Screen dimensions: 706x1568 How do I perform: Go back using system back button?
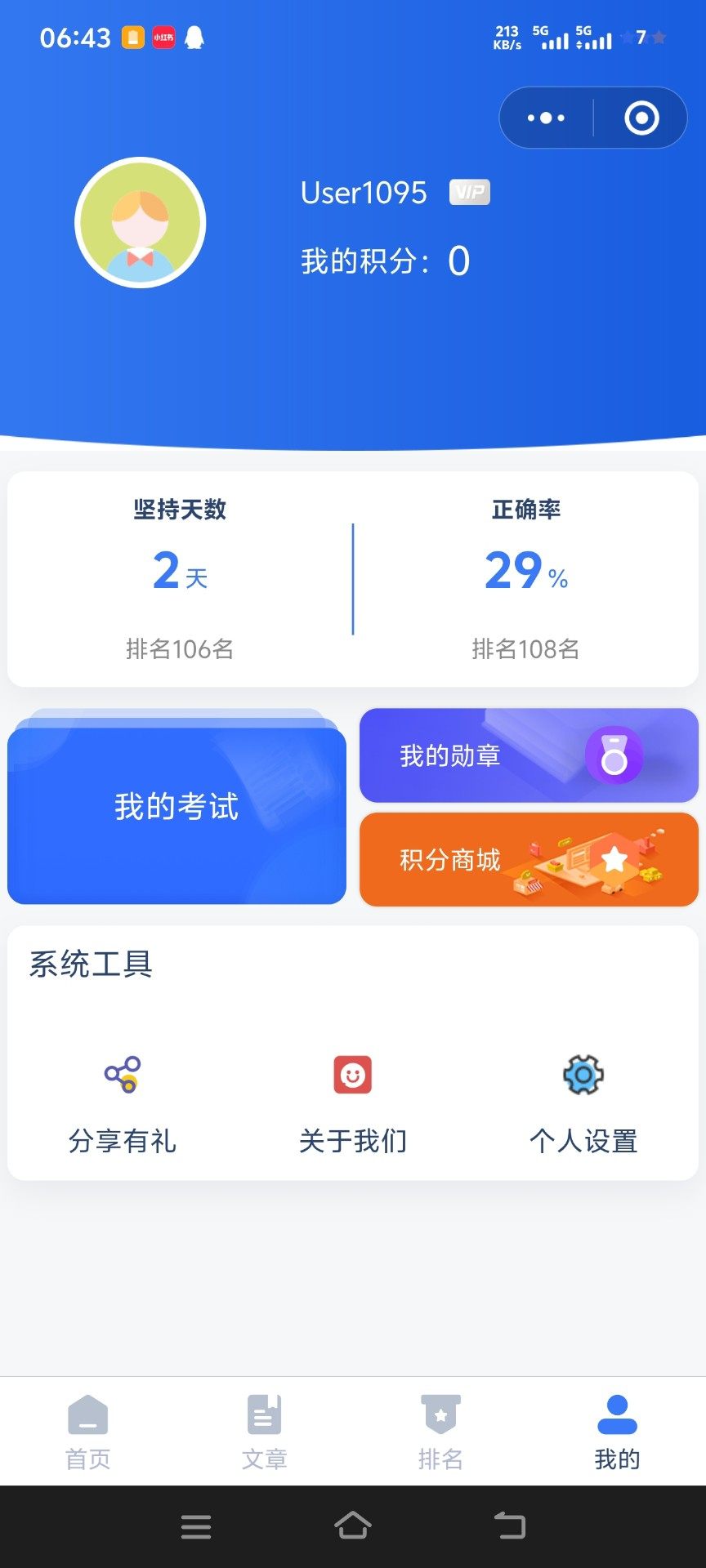(510, 1526)
